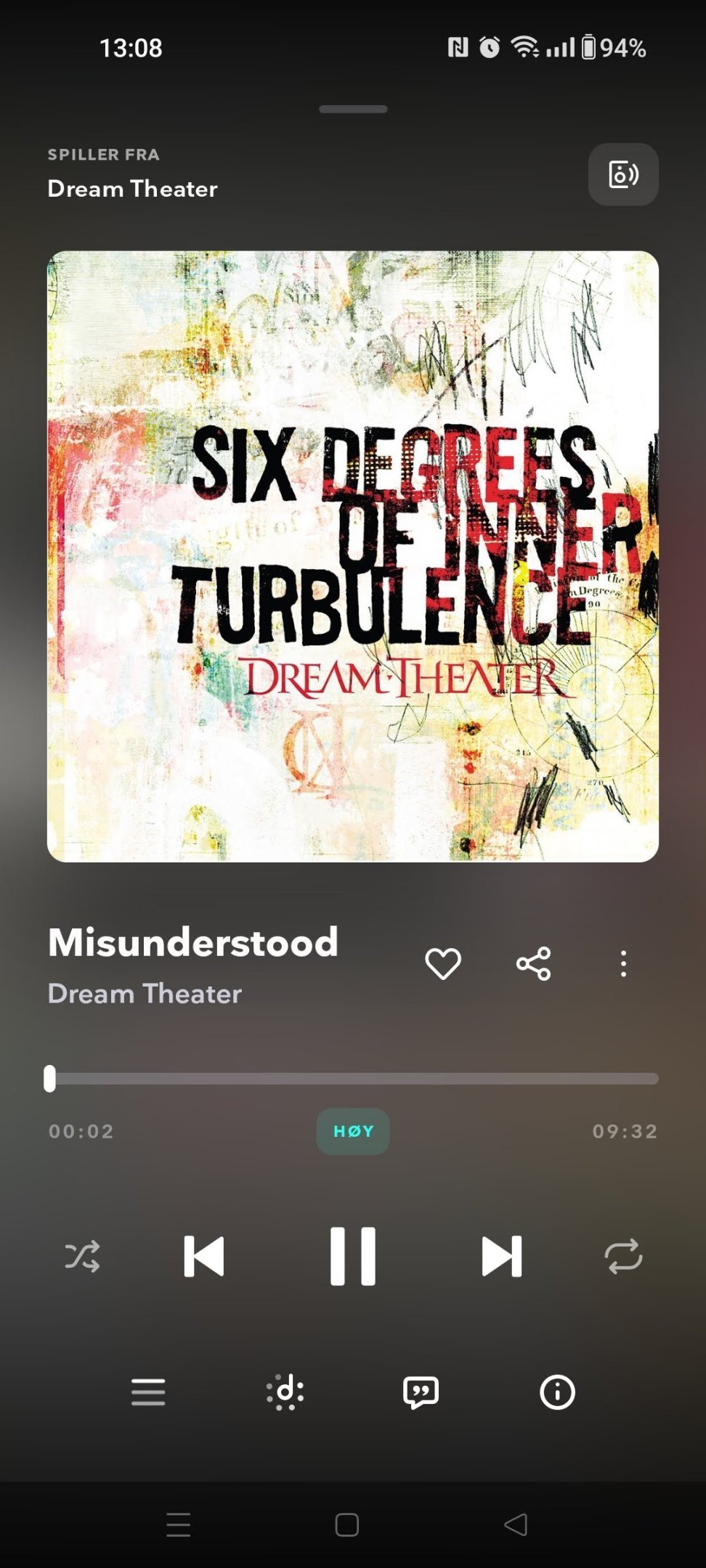Go back using system navigation
The height and width of the screenshot is (1568, 706).
tap(516, 1524)
